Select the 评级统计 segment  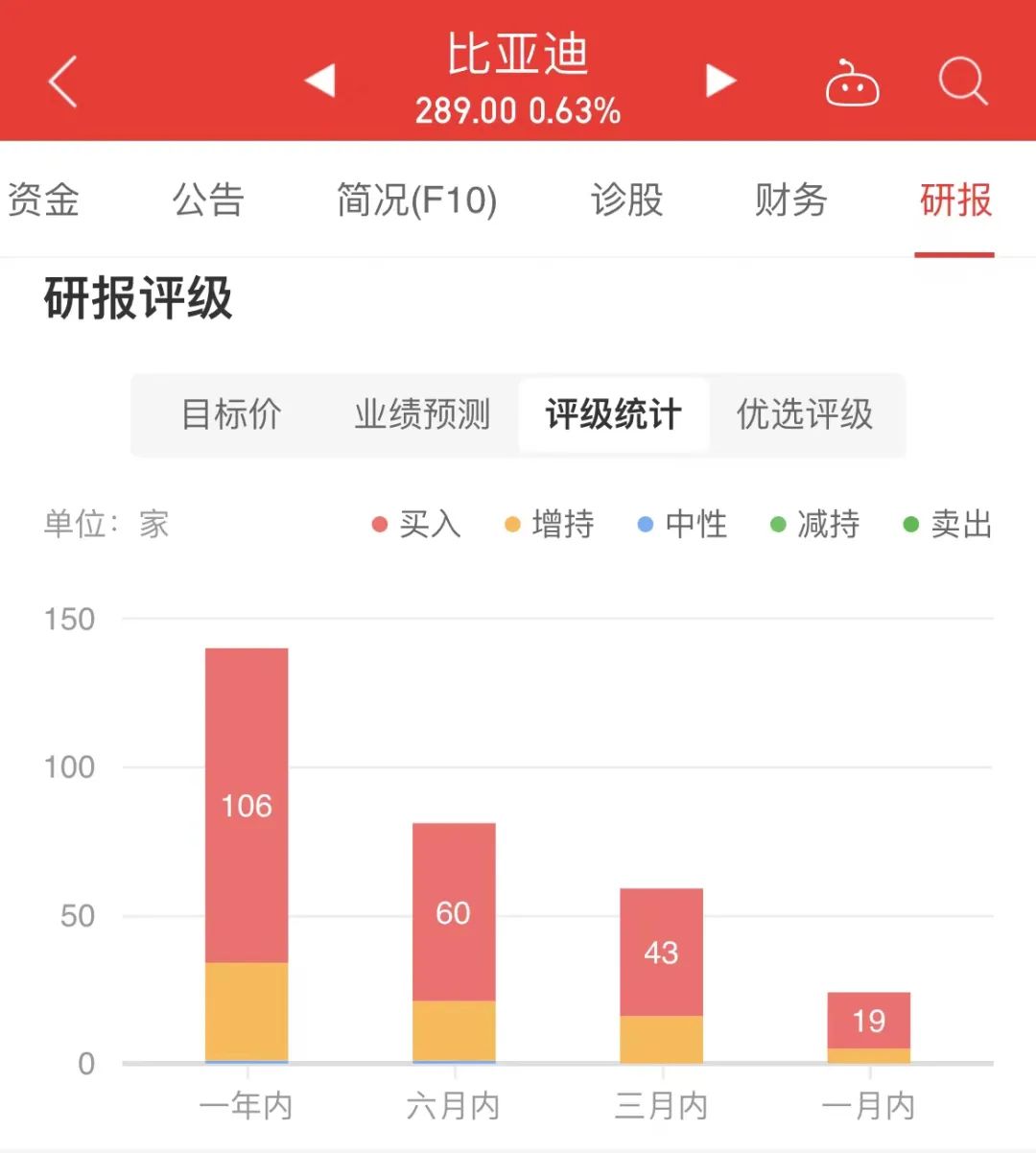[614, 414]
